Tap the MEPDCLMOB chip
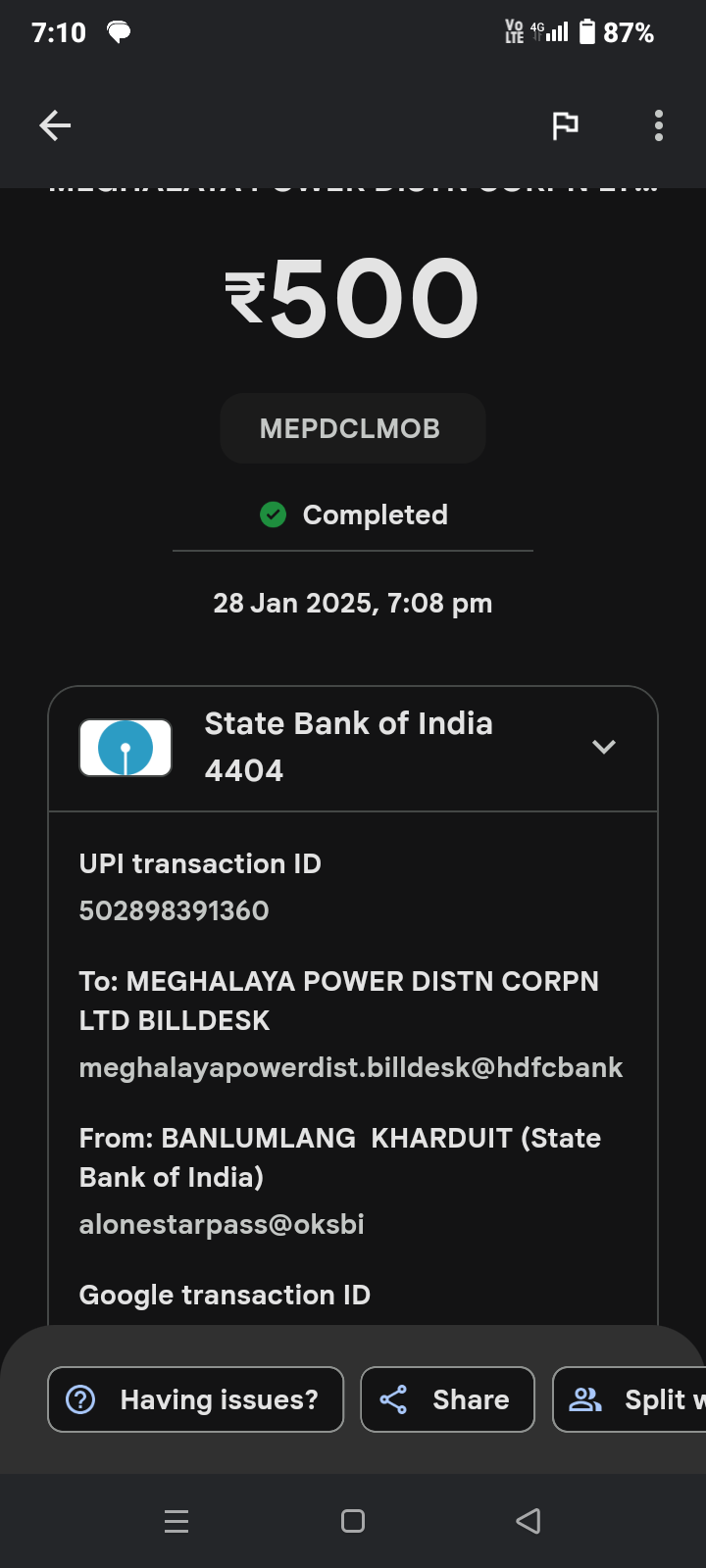This screenshot has width=706, height=1568. 353,428
